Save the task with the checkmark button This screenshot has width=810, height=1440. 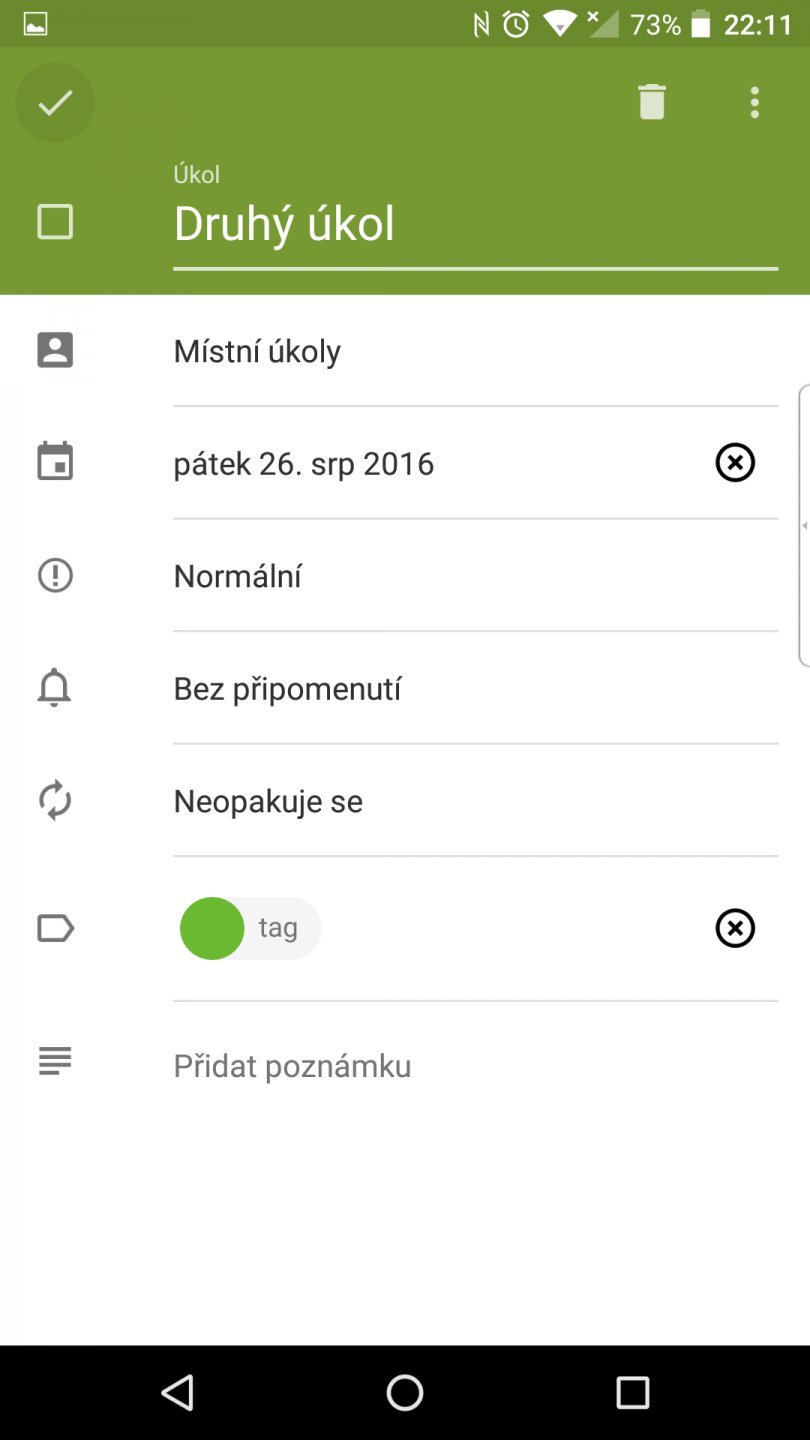55,102
